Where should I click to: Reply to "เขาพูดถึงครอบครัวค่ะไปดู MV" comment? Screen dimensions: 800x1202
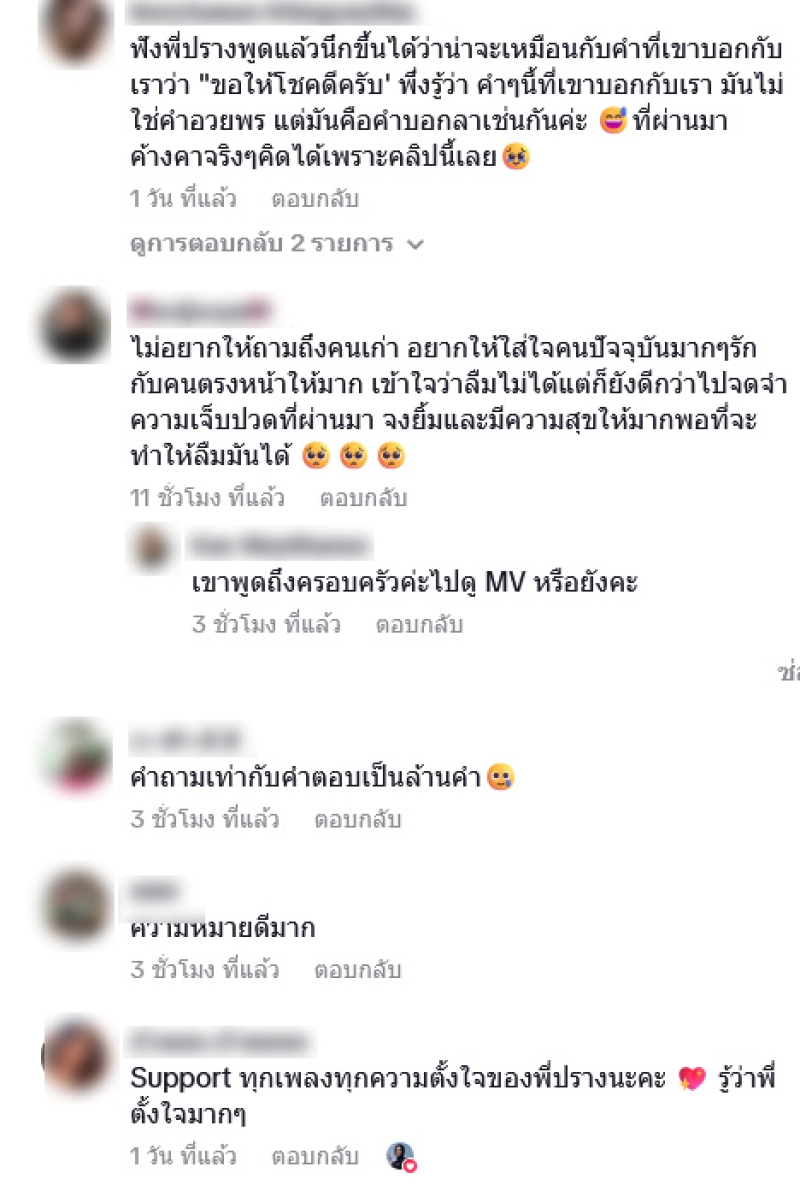[x=419, y=625]
